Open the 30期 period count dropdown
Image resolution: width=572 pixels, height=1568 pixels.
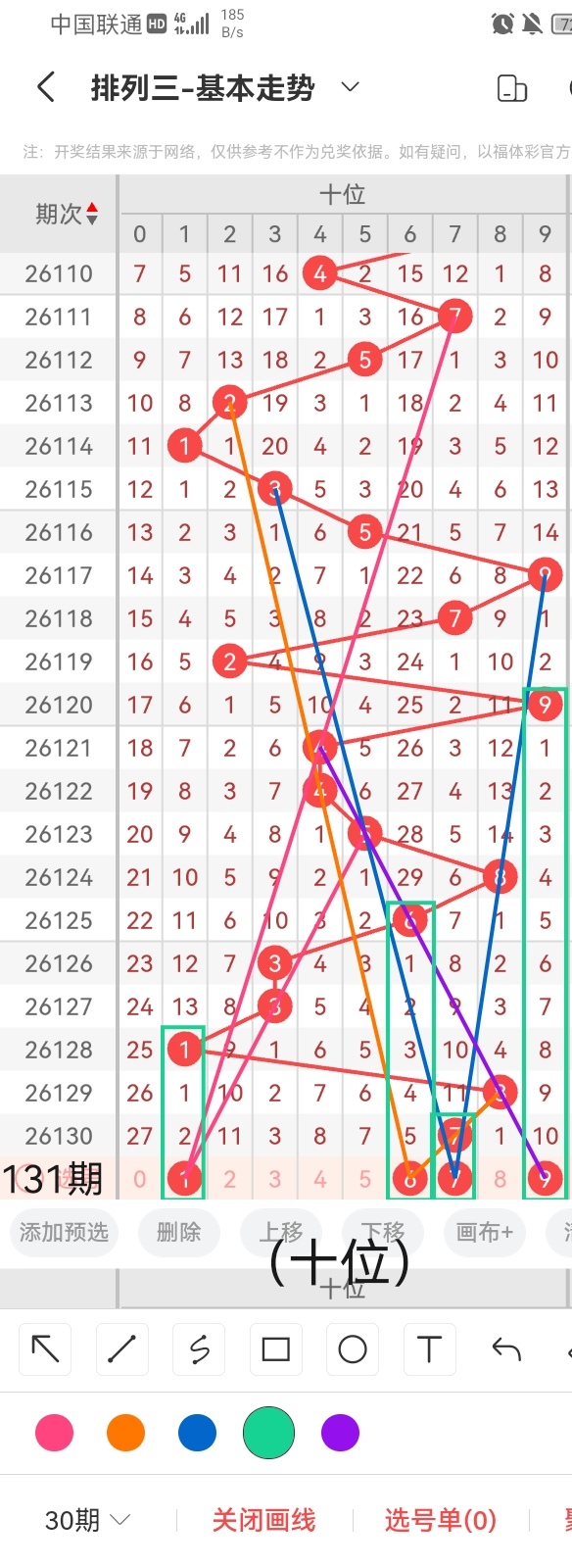(87, 1520)
